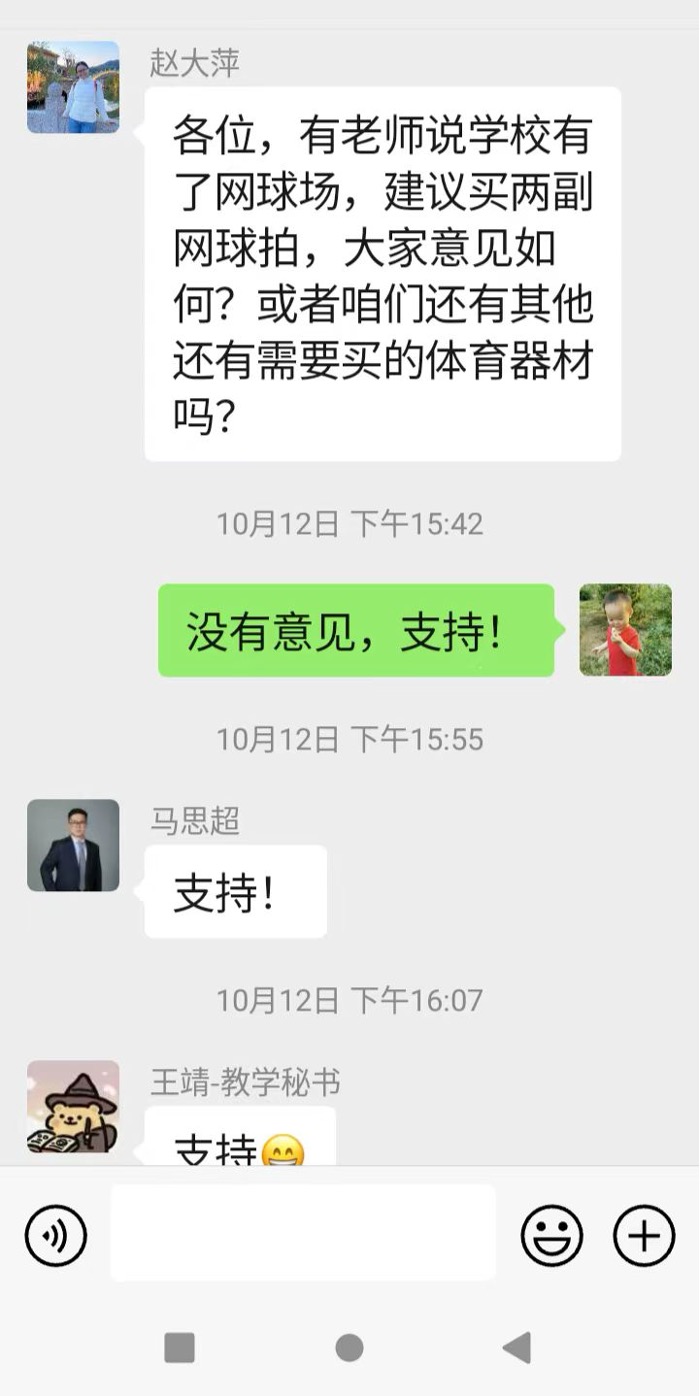This screenshot has height=1396, width=700.
Task: Go to the system home screen
Action: [349, 1348]
